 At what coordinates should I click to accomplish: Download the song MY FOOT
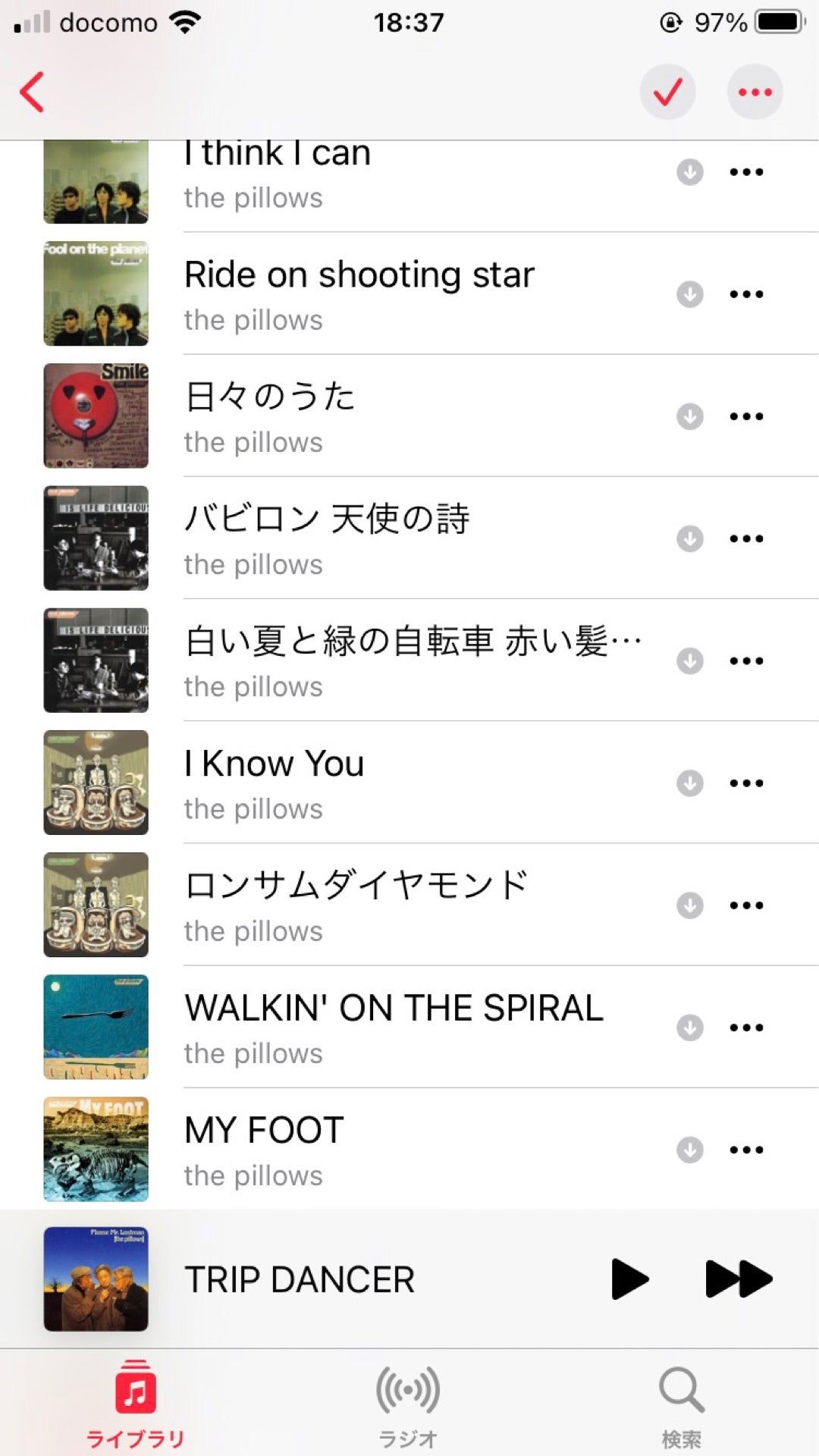[689, 1150]
